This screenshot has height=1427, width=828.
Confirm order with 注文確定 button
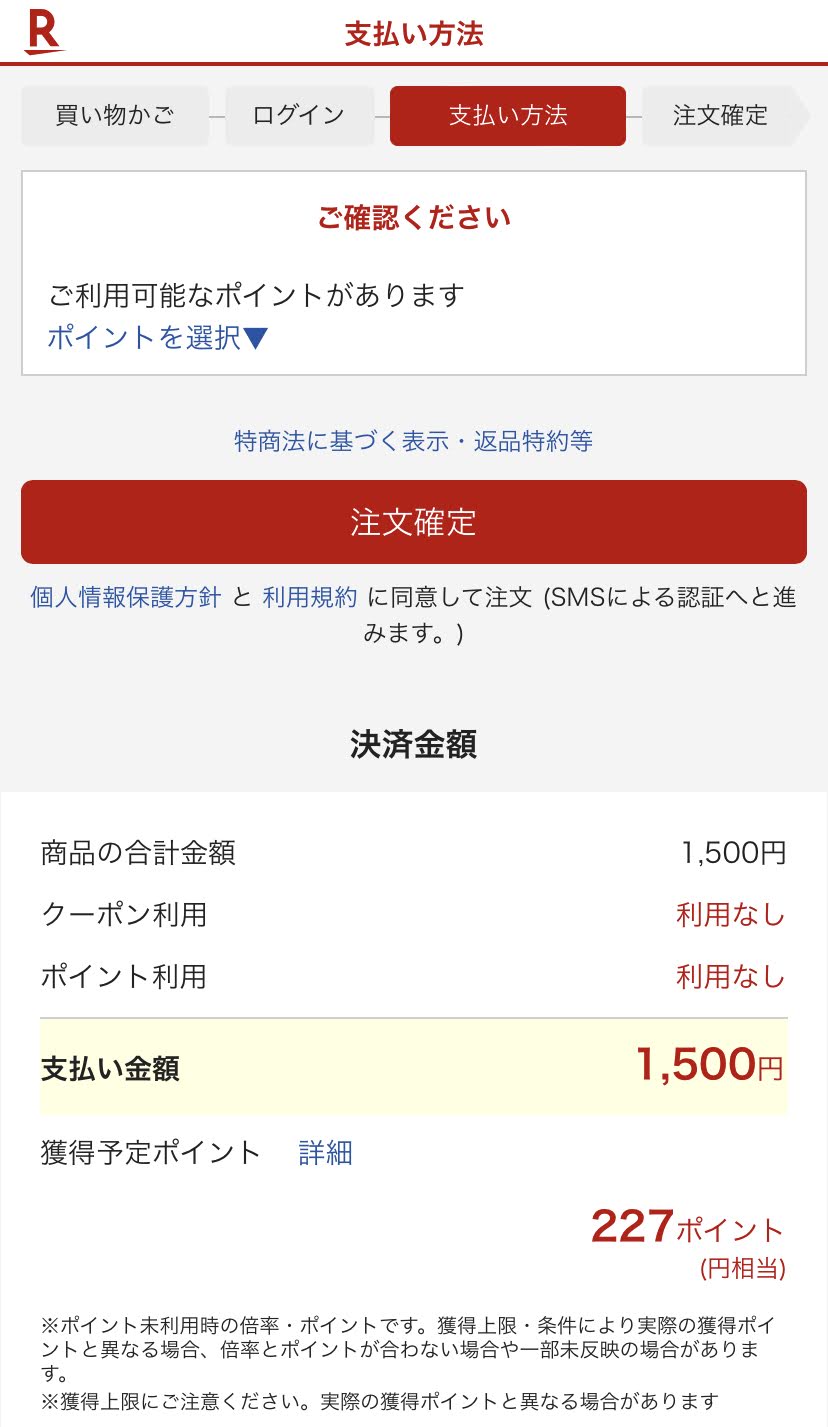(414, 522)
